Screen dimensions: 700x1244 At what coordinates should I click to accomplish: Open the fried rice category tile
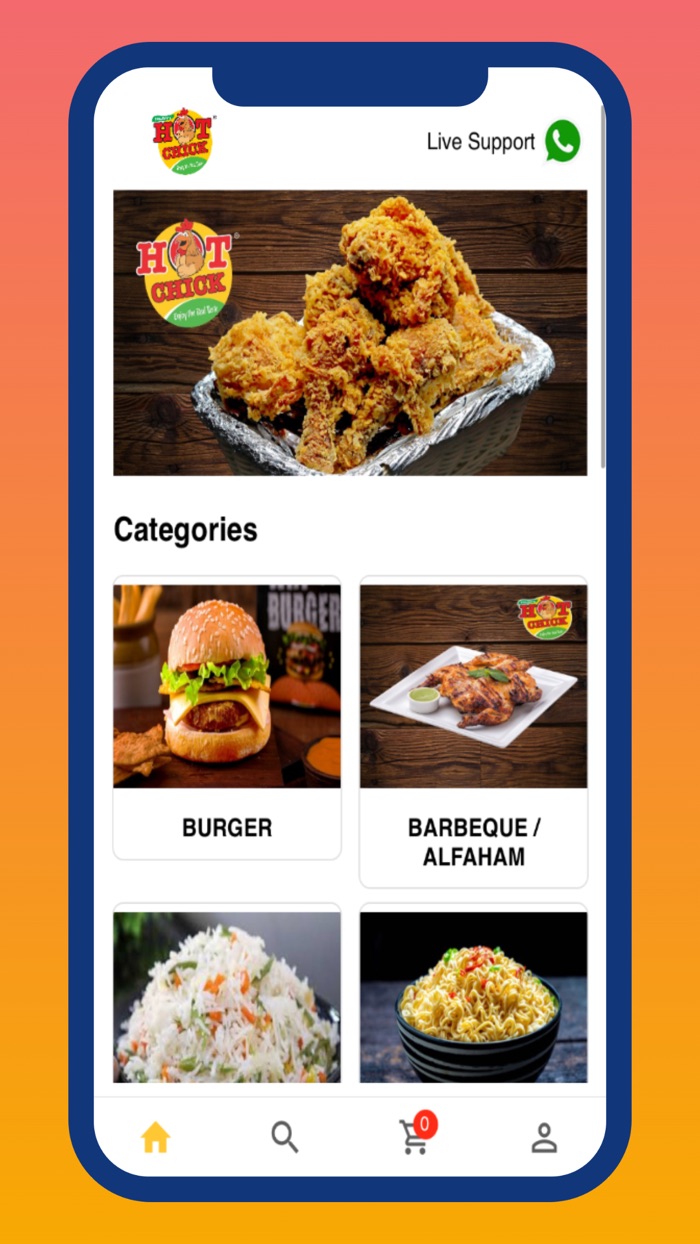227,995
